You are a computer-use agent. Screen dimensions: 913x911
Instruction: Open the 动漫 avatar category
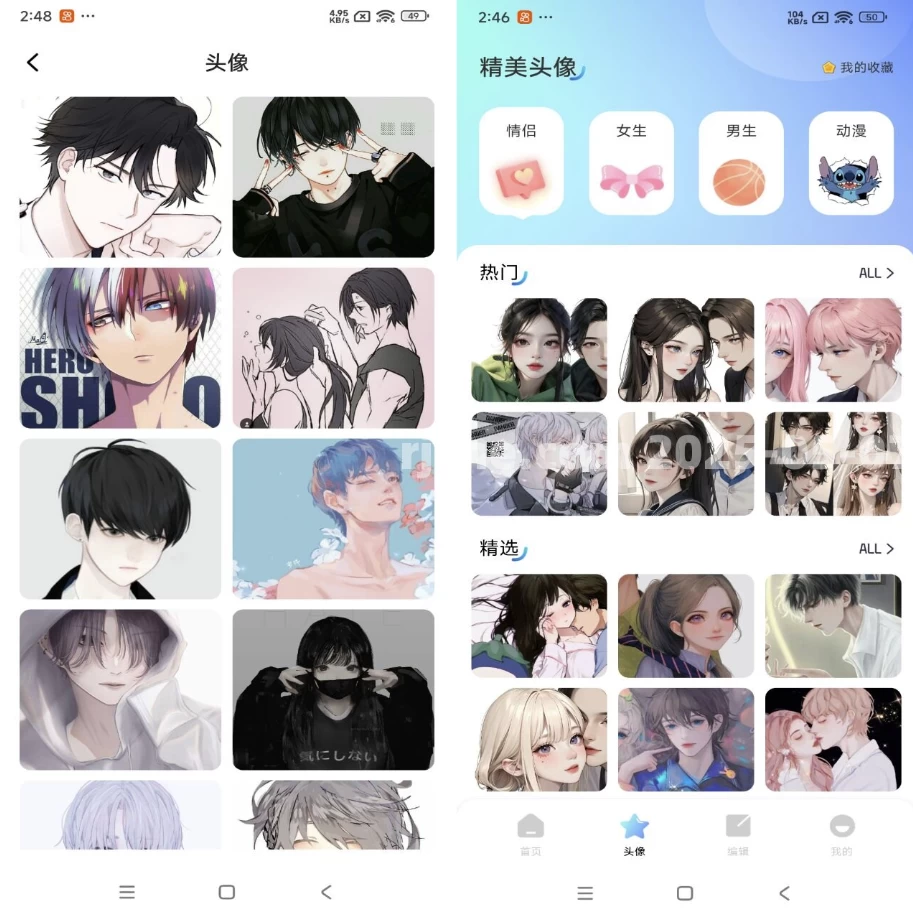851,162
